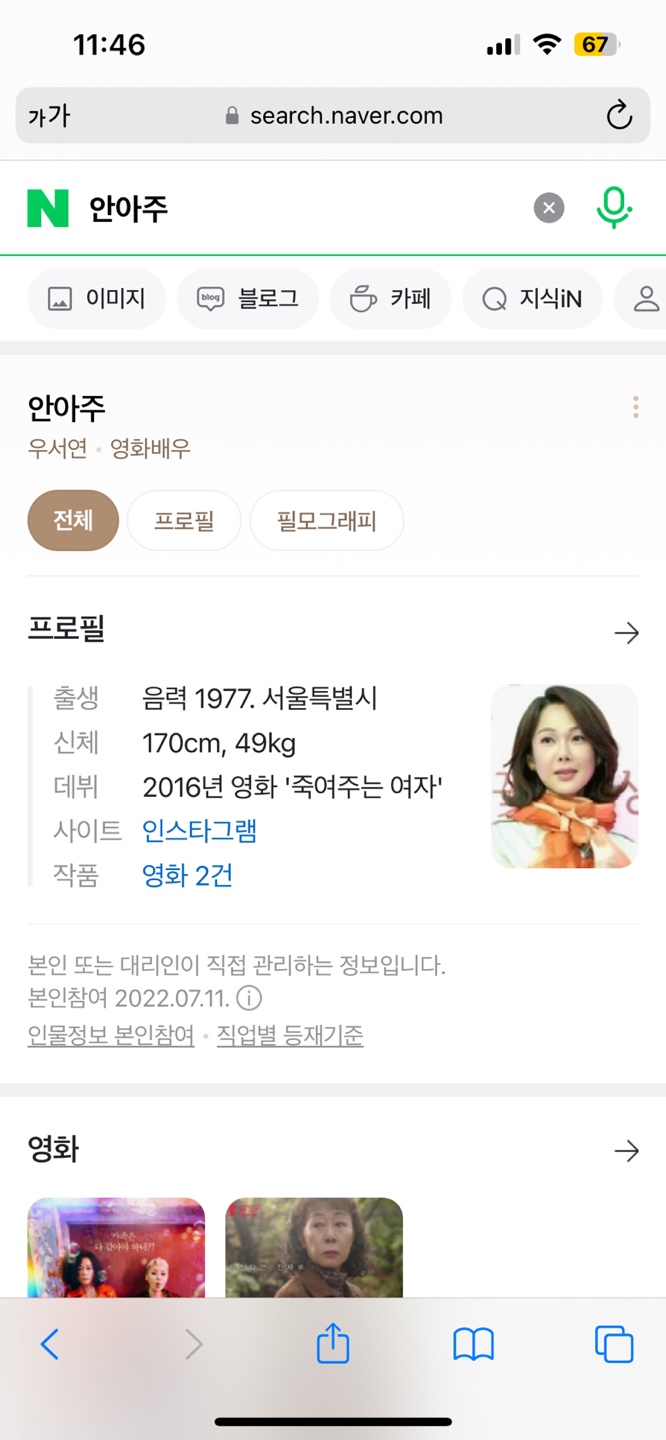Switch to the 카페 tab
The width and height of the screenshot is (666, 1440).
[x=391, y=298]
